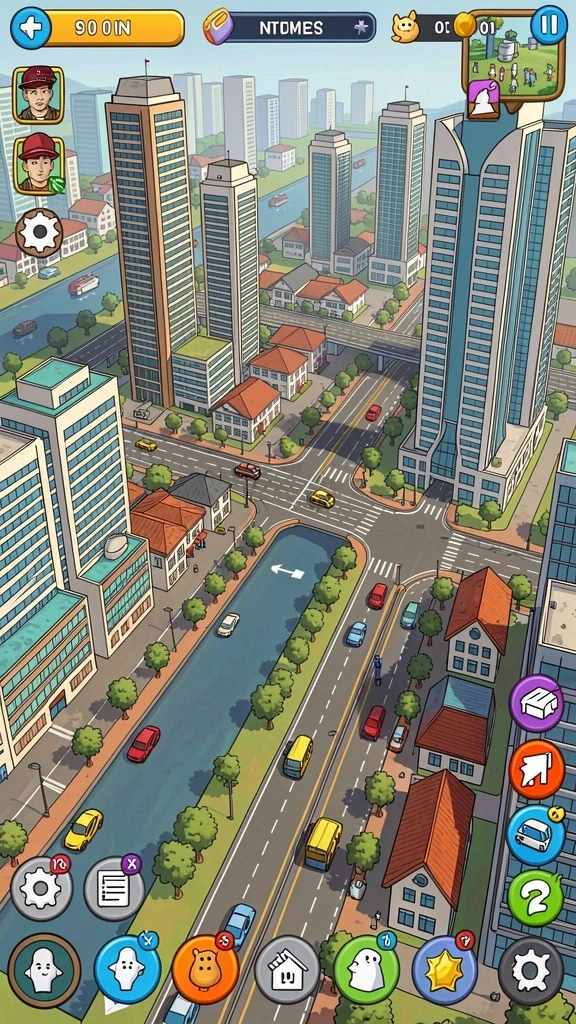Open the brown gear under the avatars

39,233
